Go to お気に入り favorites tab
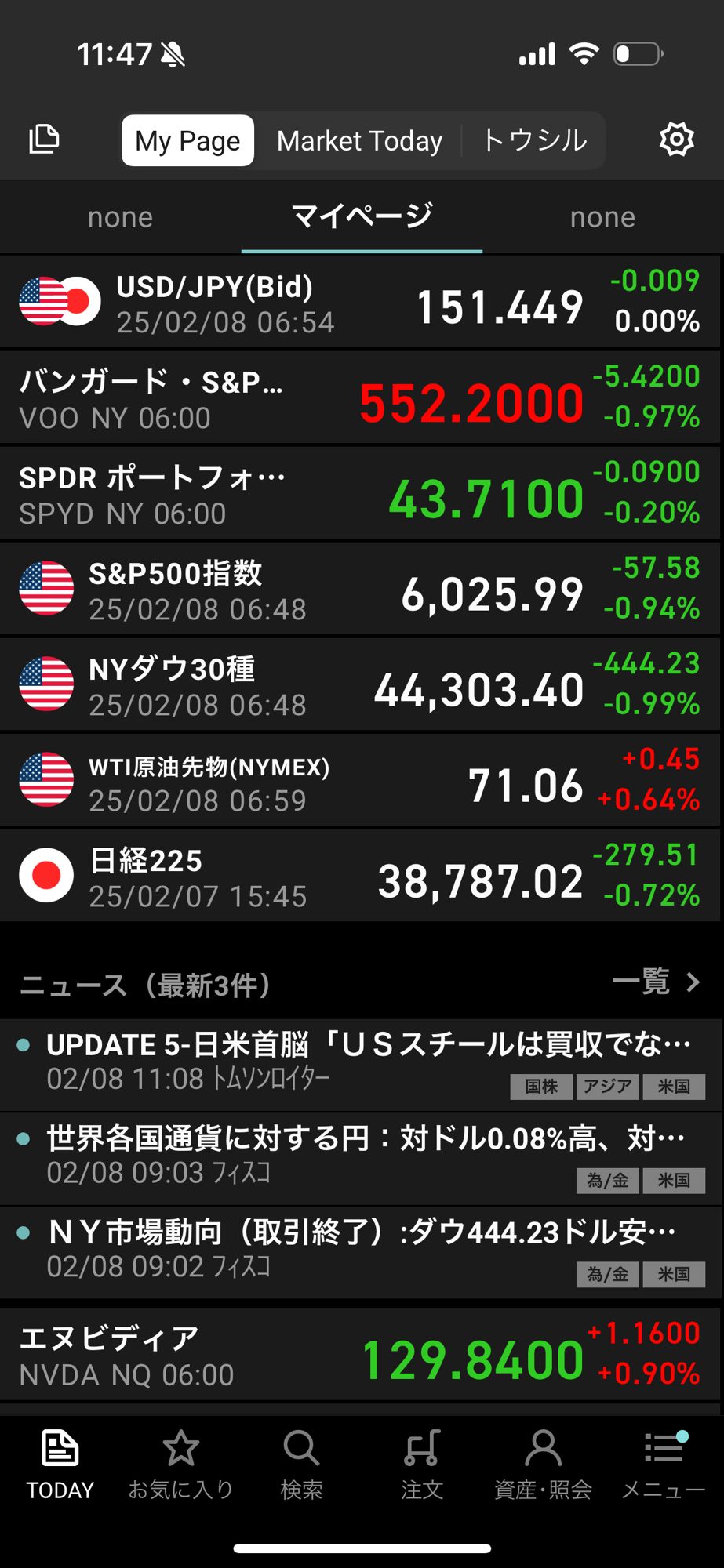The height and width of the screenshot is (1568, 724). click(180, 1464)
